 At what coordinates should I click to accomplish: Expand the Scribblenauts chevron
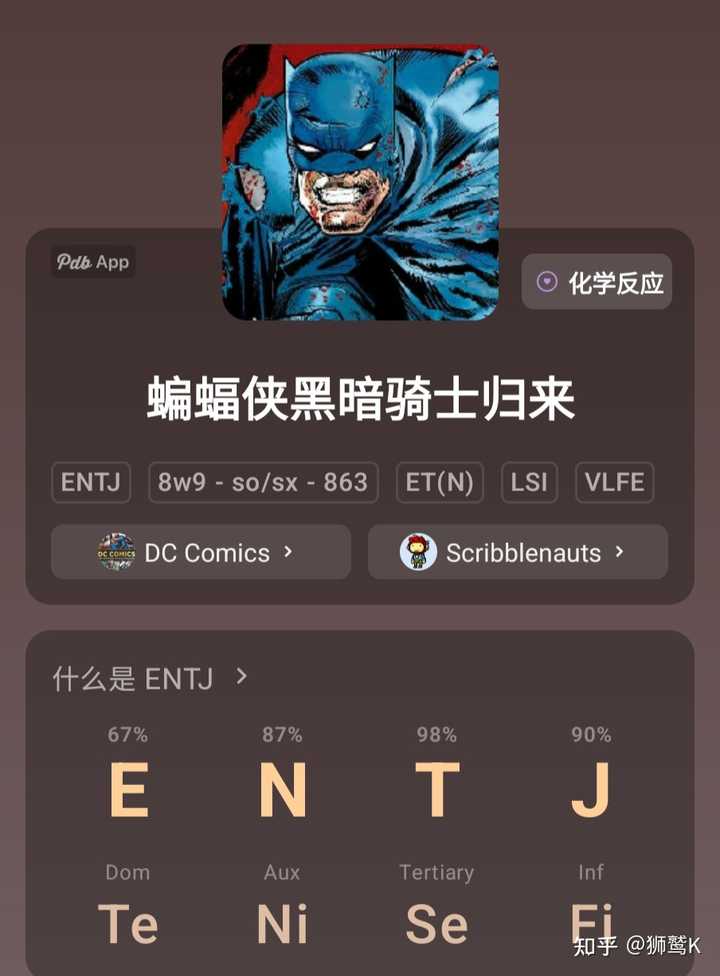tap(619, 551)
